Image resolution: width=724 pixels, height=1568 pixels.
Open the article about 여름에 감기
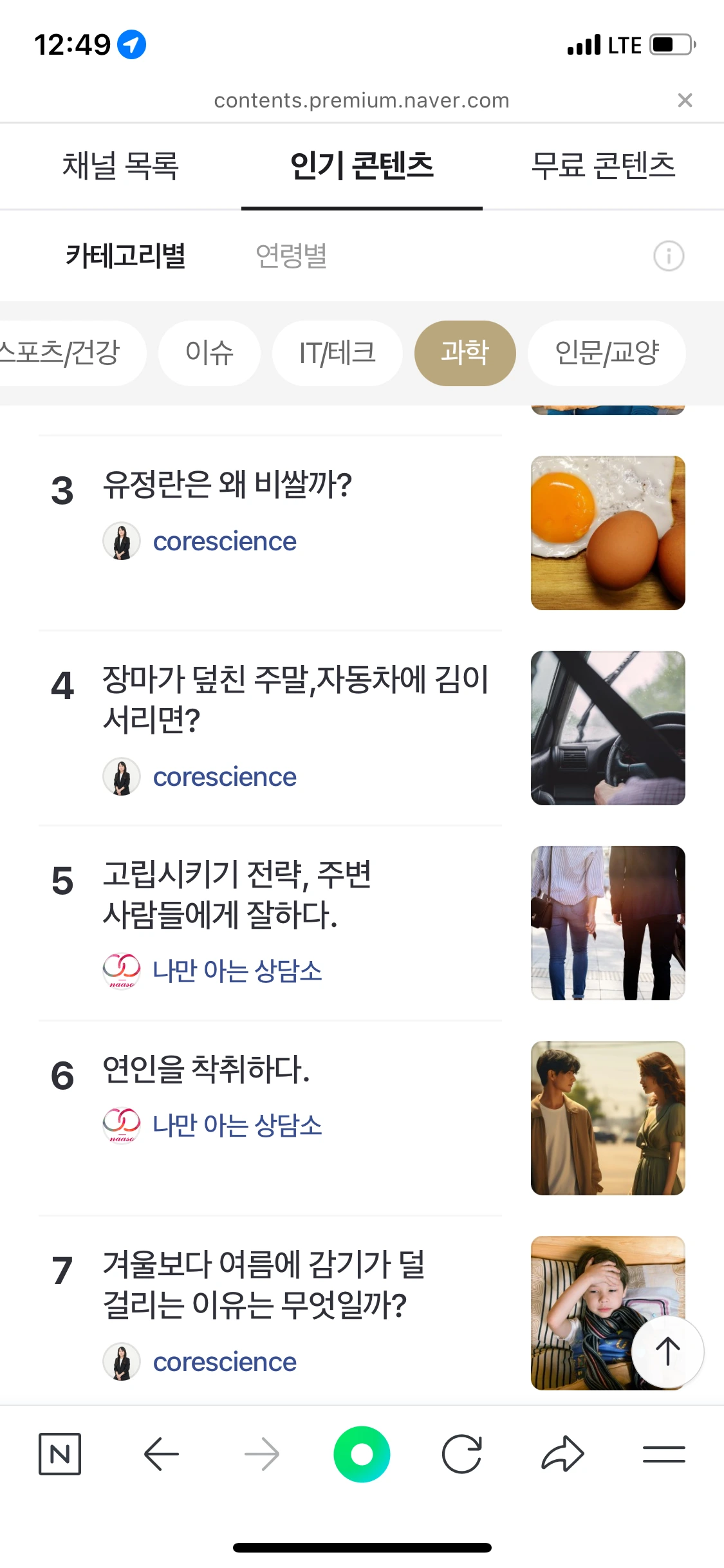[263, 1283]
